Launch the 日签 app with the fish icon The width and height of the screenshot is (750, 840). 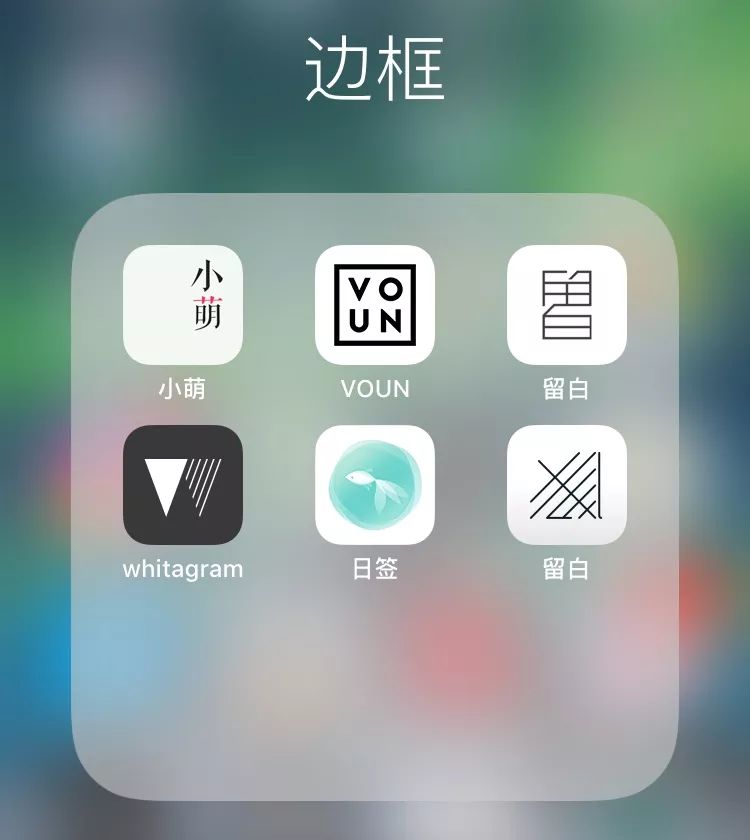tap(375, 487)
